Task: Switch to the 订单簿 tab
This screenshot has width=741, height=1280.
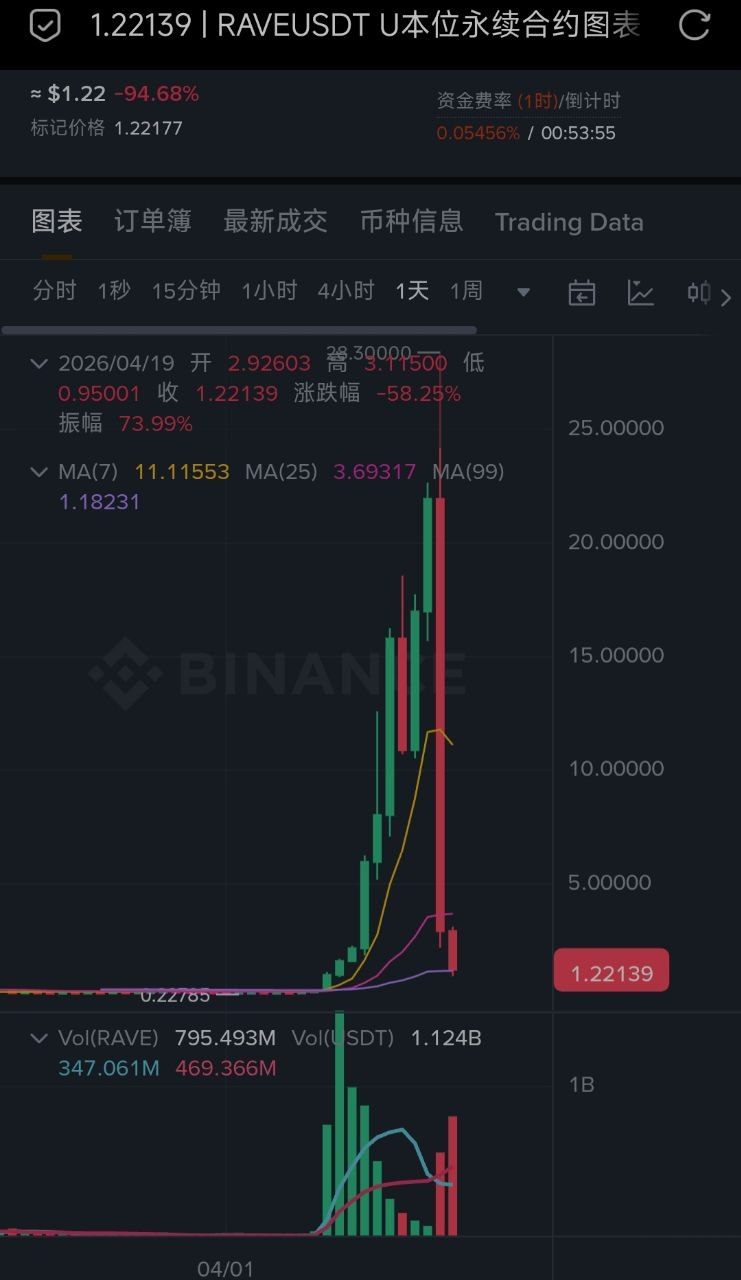Action: point(152,221)
